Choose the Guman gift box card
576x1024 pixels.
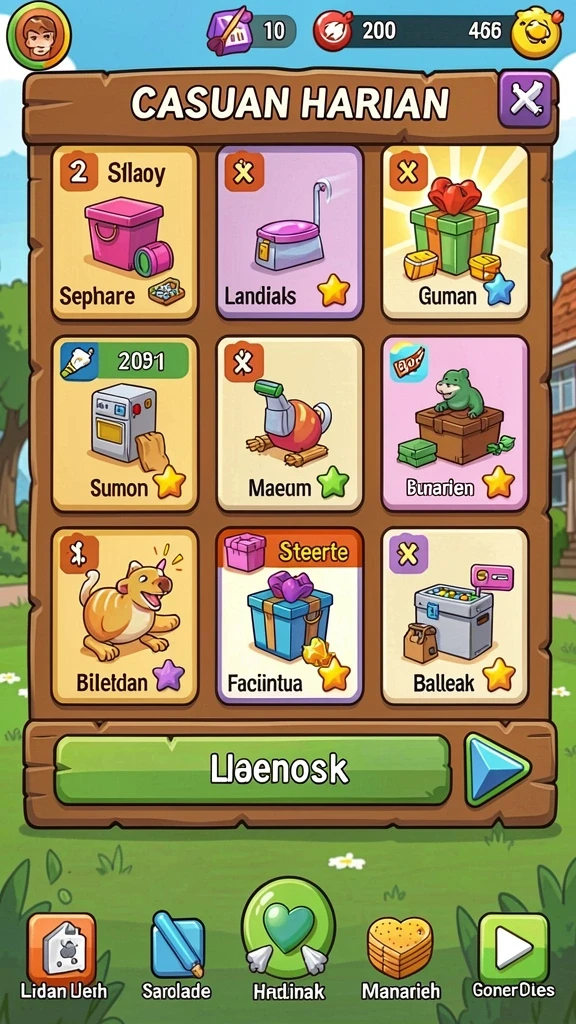(455, 232)
